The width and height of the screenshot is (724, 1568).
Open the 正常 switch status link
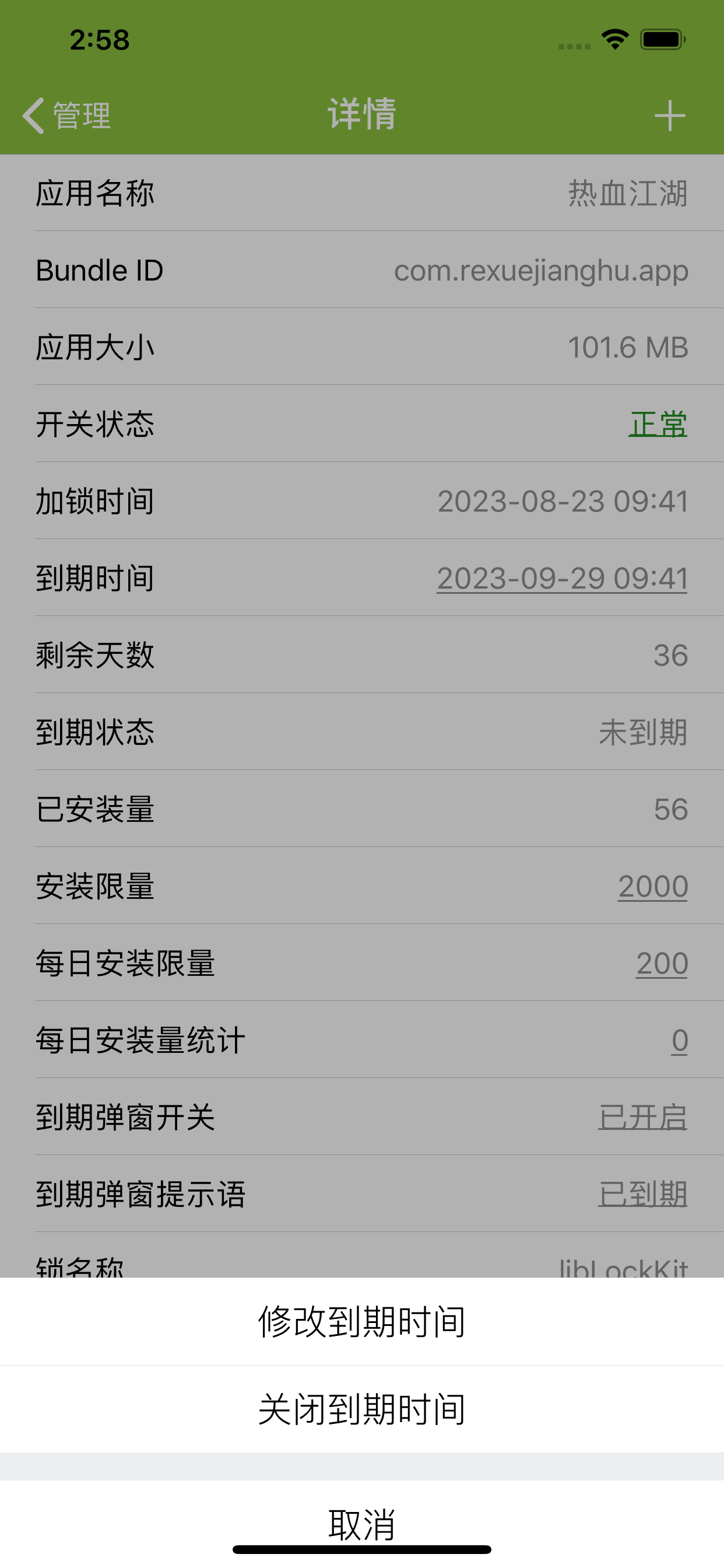click(658, 424)
